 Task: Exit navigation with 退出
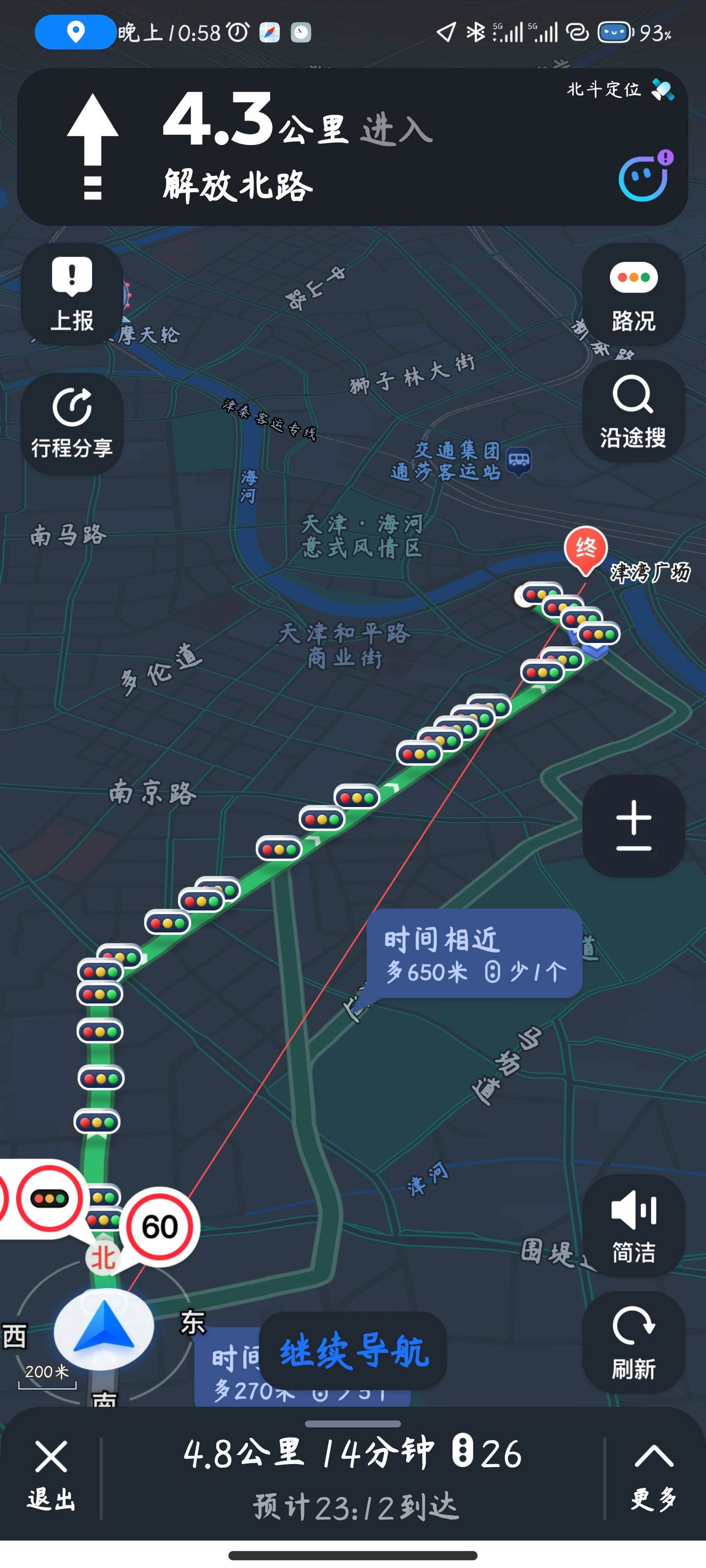51,1475
